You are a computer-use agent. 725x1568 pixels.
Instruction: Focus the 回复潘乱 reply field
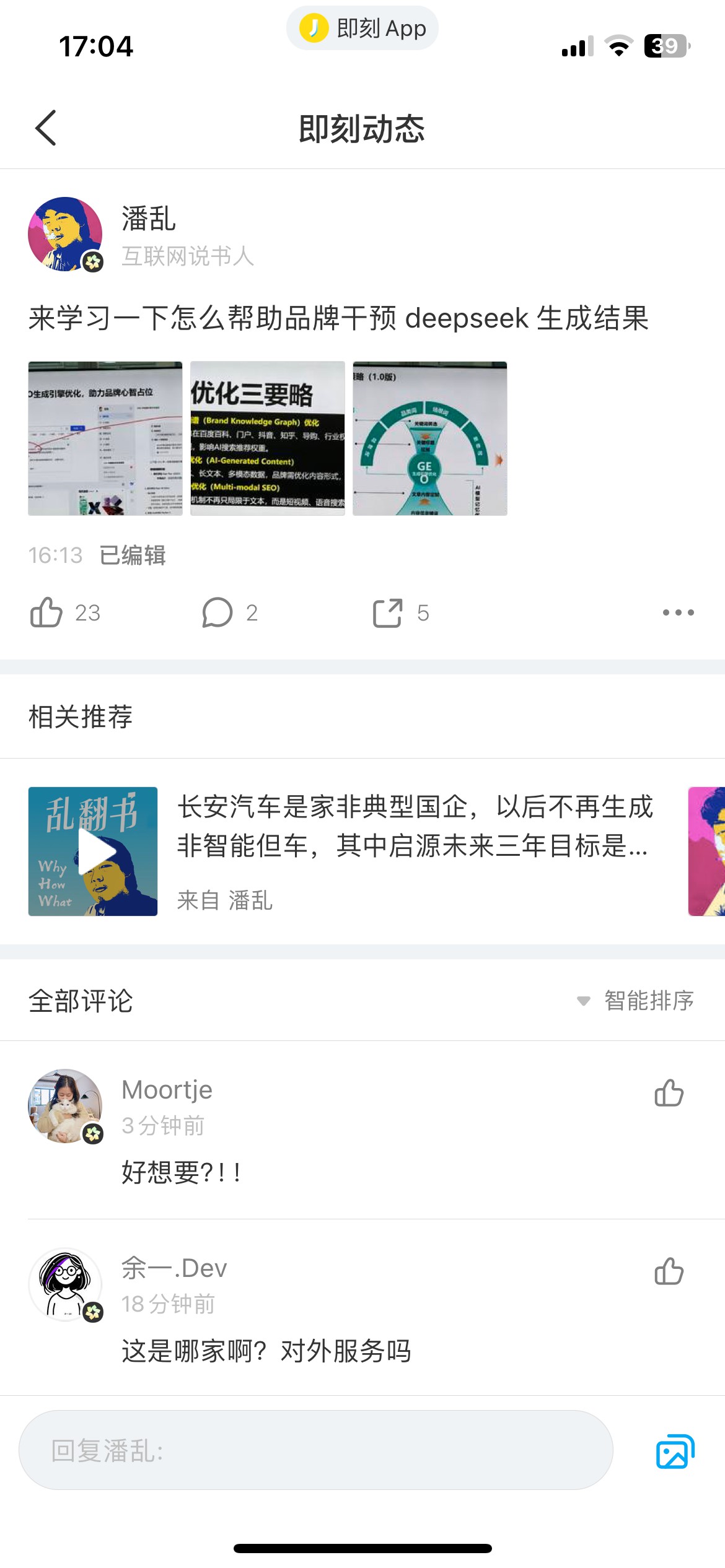(x=316, y=1450)
